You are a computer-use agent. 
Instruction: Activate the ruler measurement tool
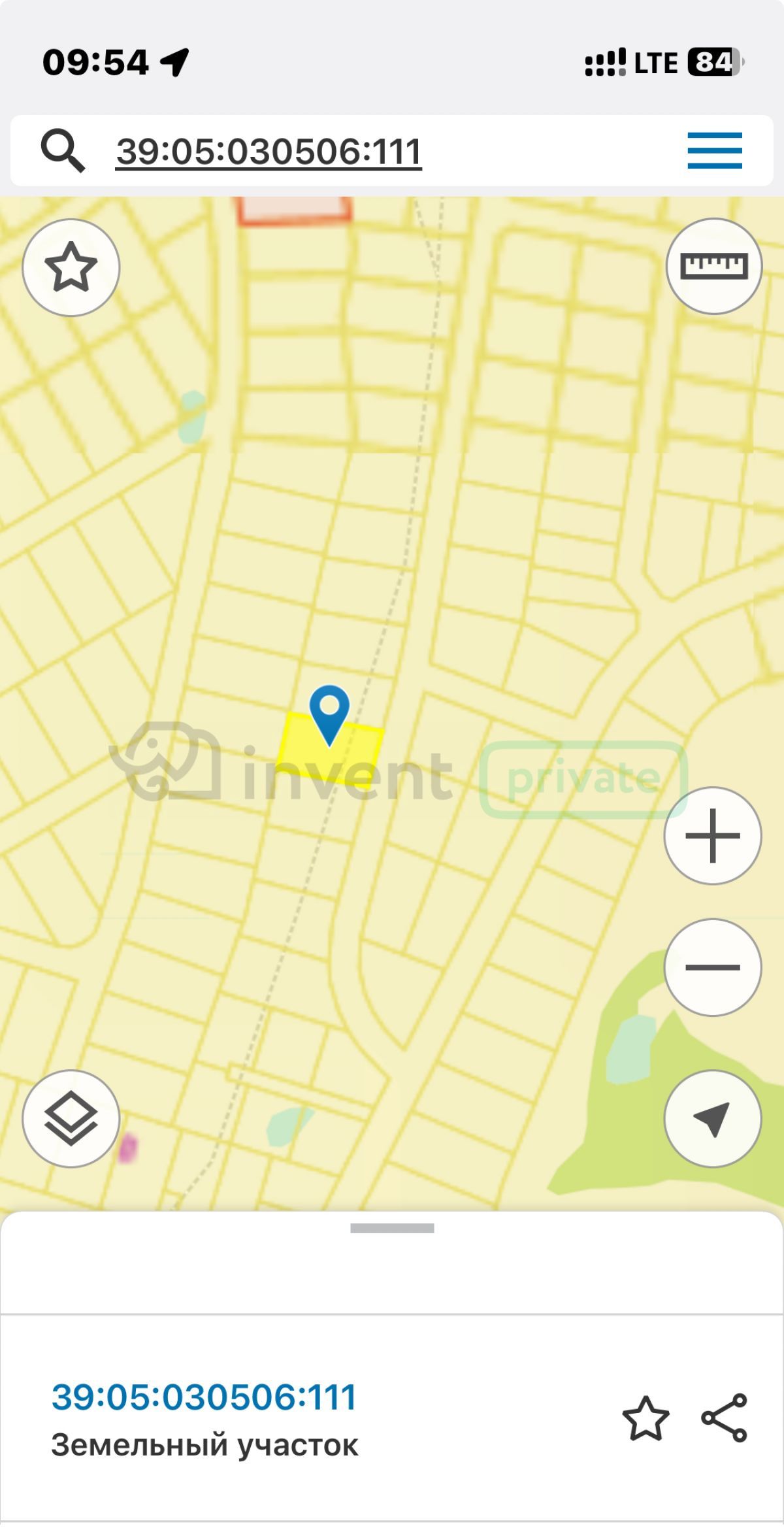point(713,267)
